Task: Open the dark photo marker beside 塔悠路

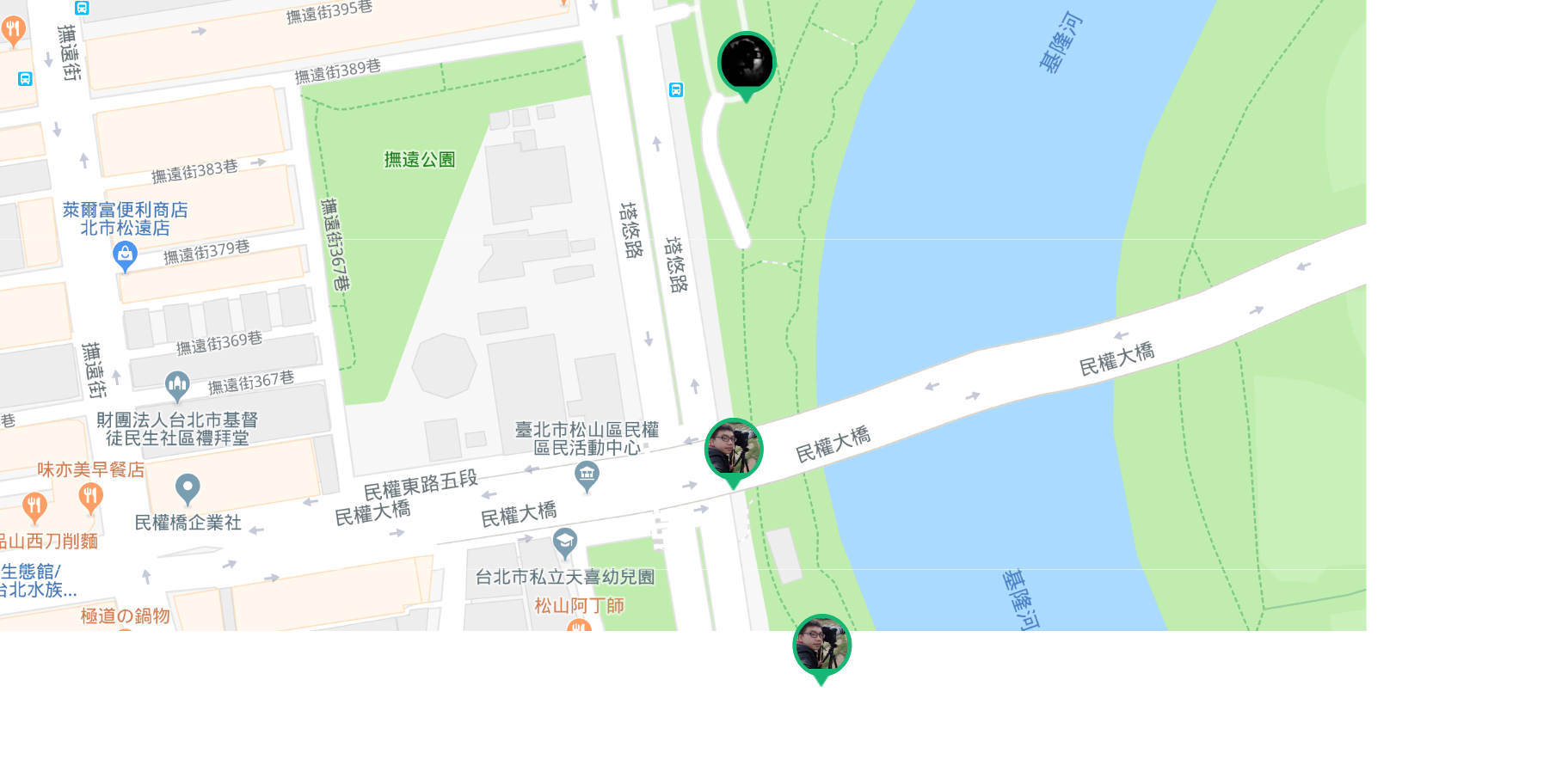Action: tap(747, 63)
